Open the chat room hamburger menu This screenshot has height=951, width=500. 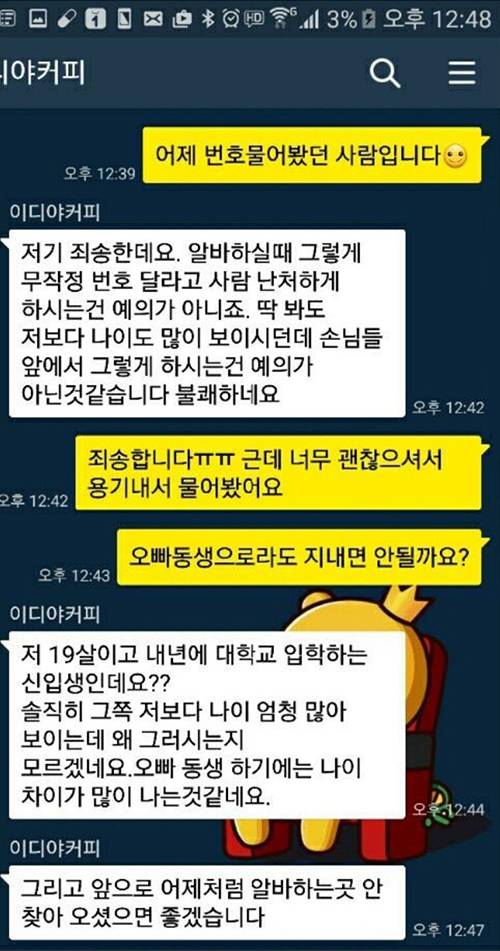[462, 74]
